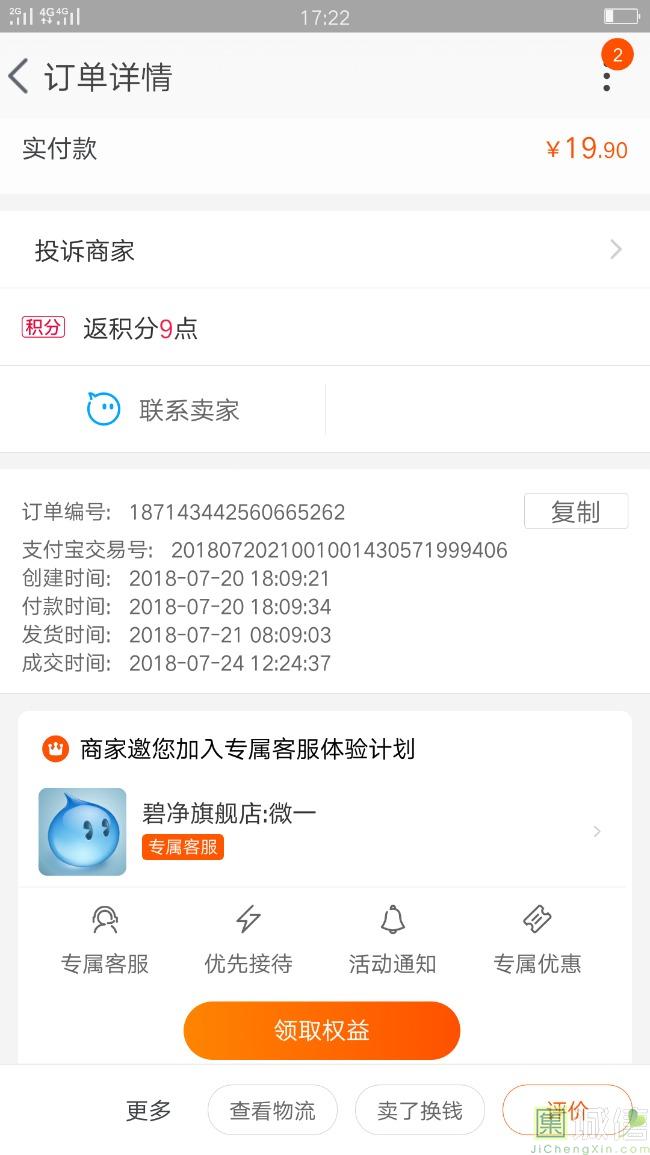Tap 联系卖家 to contact the seller

coord(163,410)
